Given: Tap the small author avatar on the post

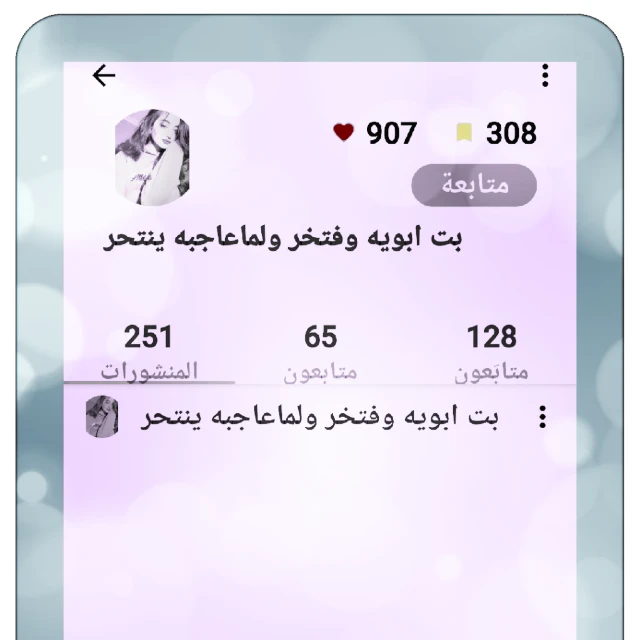Looking at the screenshot, I should (x=102, y=417).
